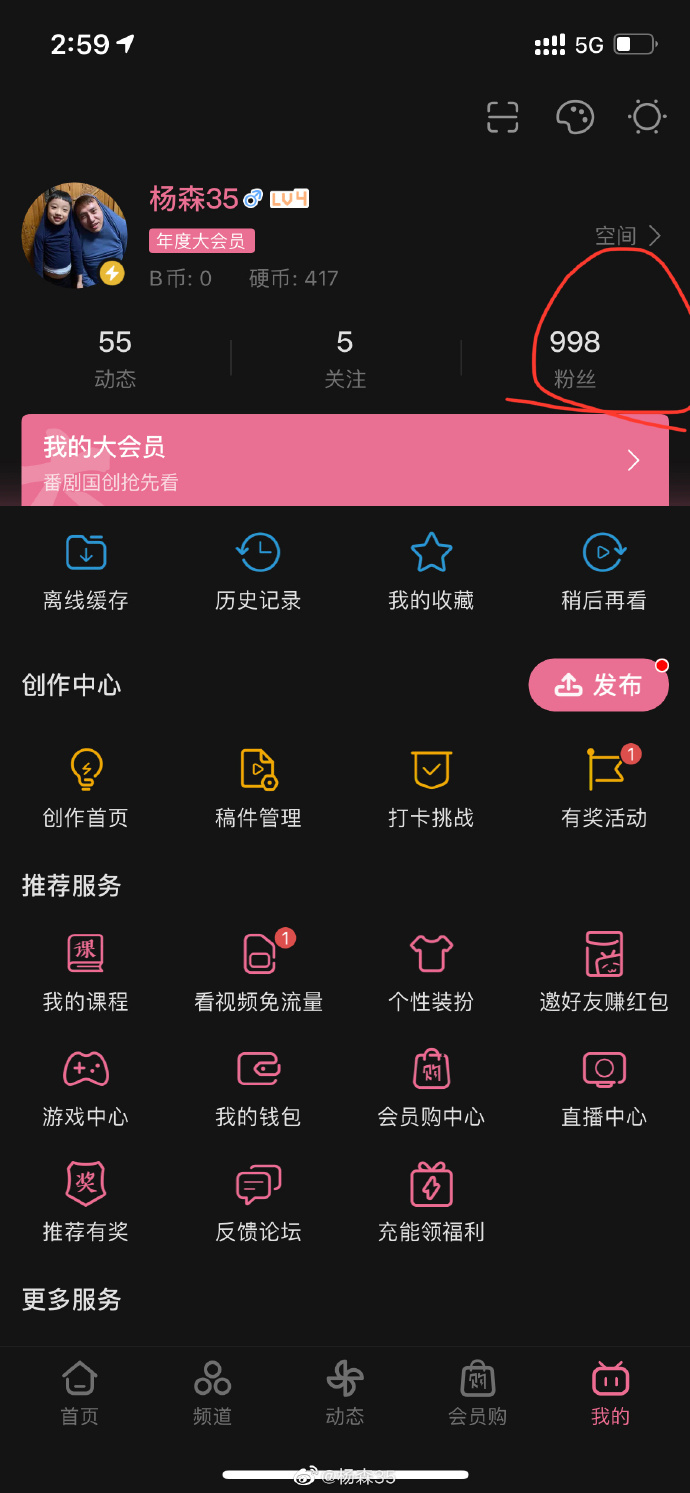Open 我的收藏 favorites

pos(431,572)
